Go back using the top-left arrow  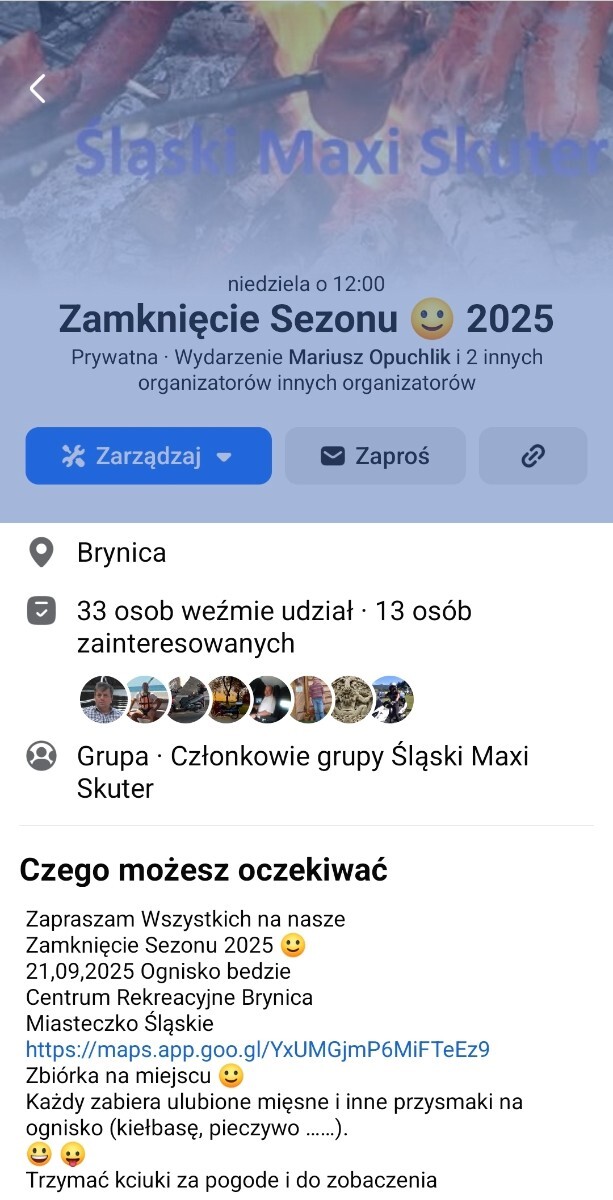pos(38,89)
